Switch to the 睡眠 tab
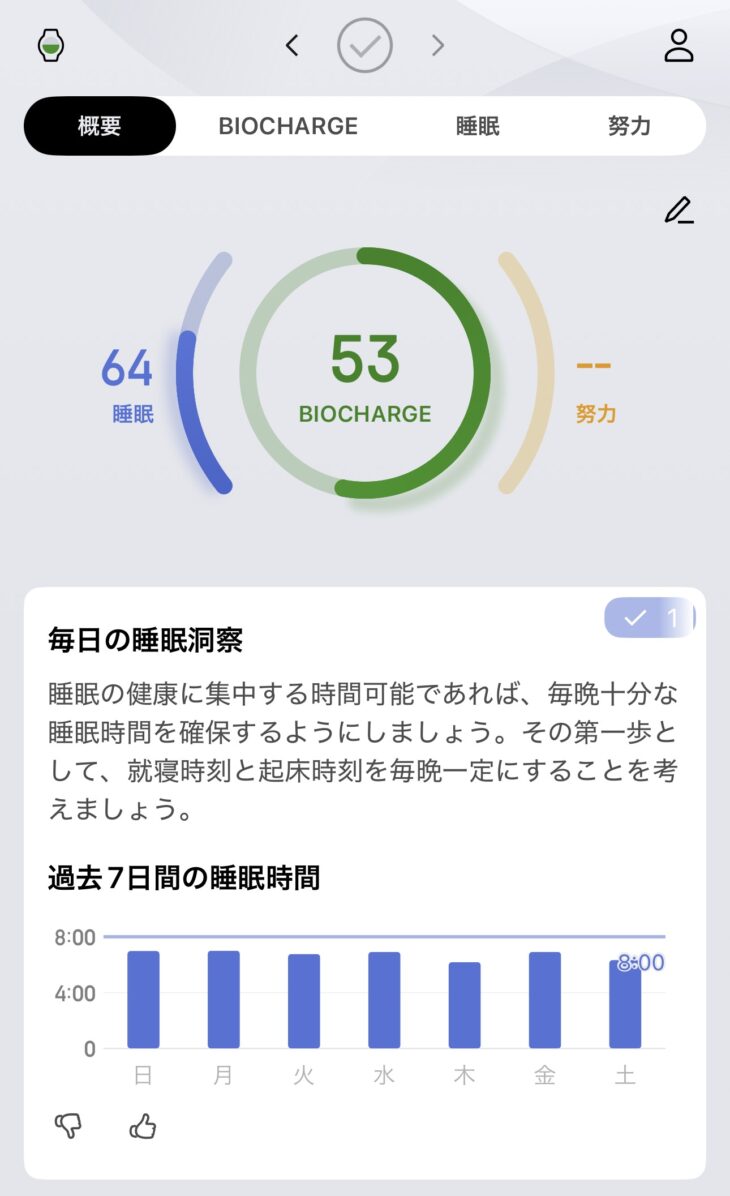The width and height of the screenshot is (730, 1196). [x=477, y=126]
